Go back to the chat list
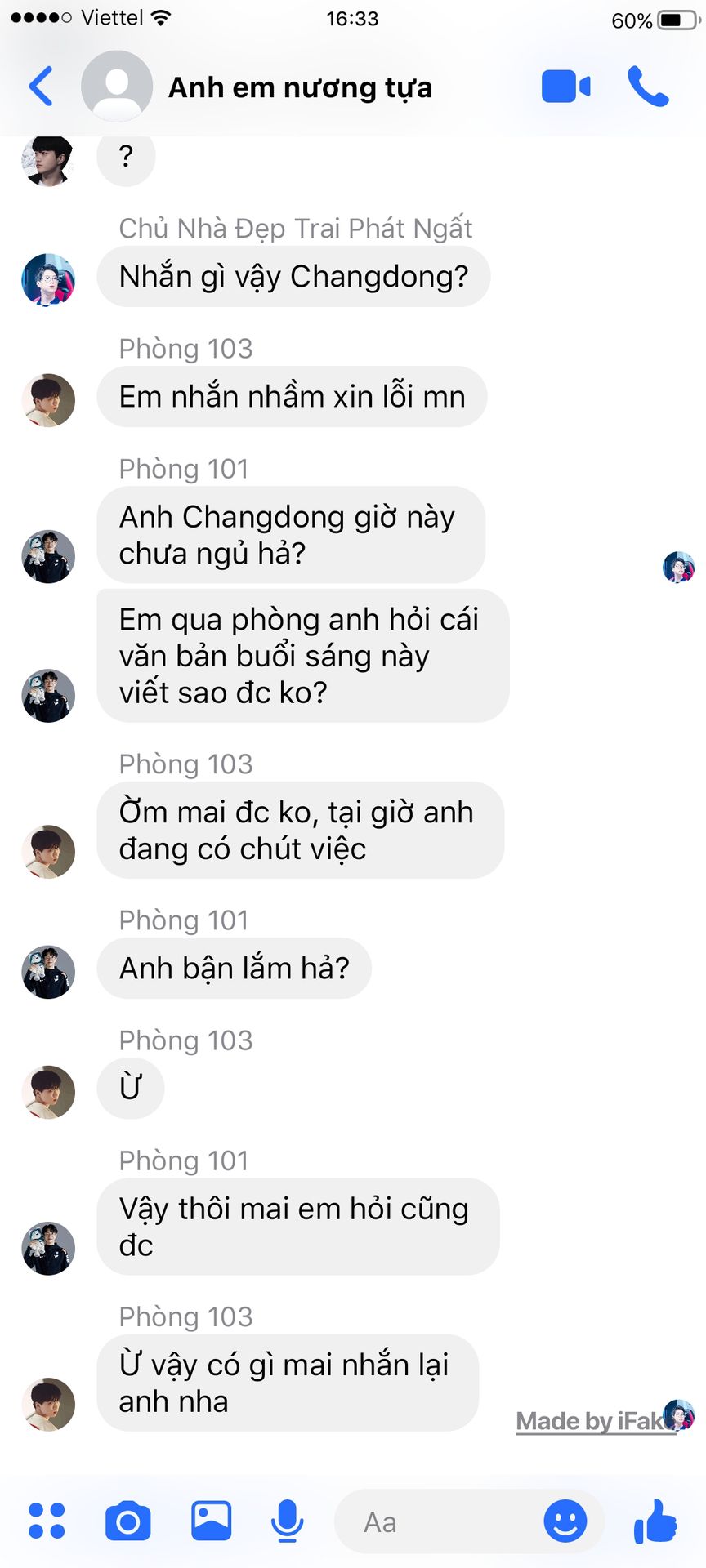This screenshot has height=1568, width=706. click(x=41, y=86)
